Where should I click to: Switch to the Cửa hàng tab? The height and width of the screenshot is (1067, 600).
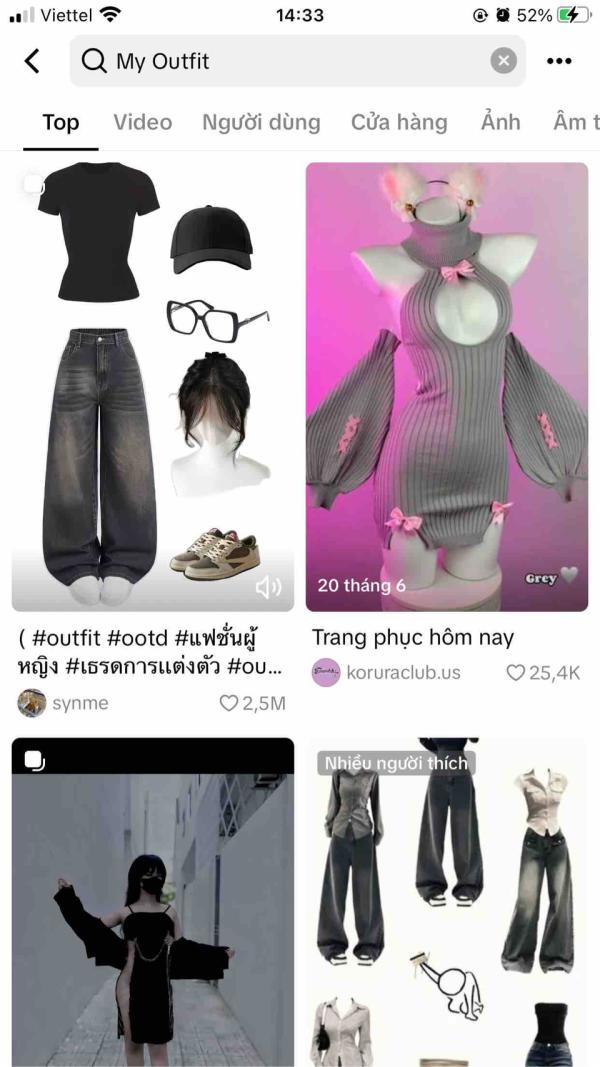[399, 122]
